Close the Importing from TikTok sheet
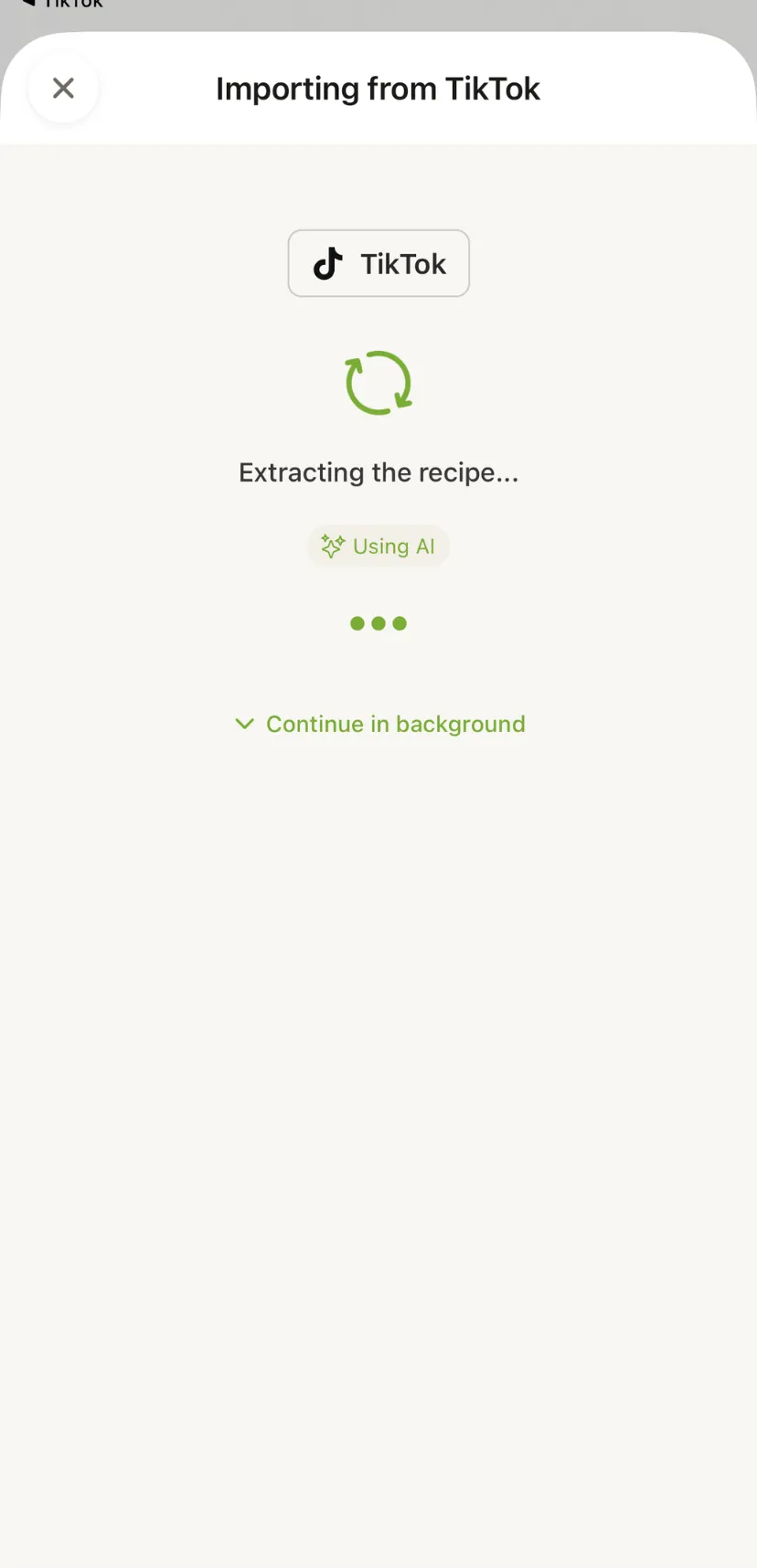757x1568 pixels. [x=63, y=89]
